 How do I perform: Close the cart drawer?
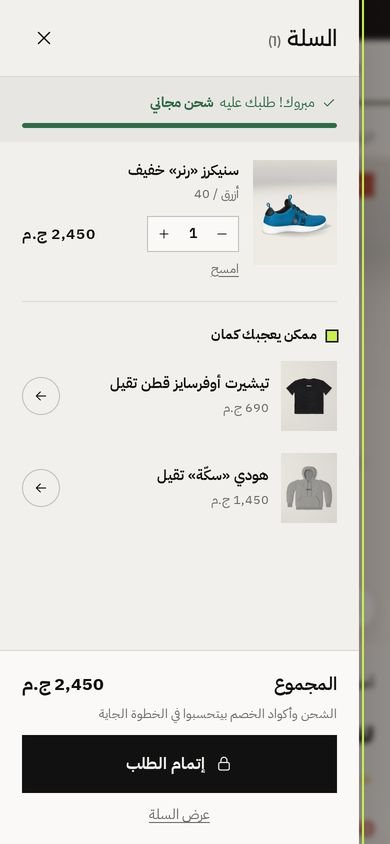point(44,38)
